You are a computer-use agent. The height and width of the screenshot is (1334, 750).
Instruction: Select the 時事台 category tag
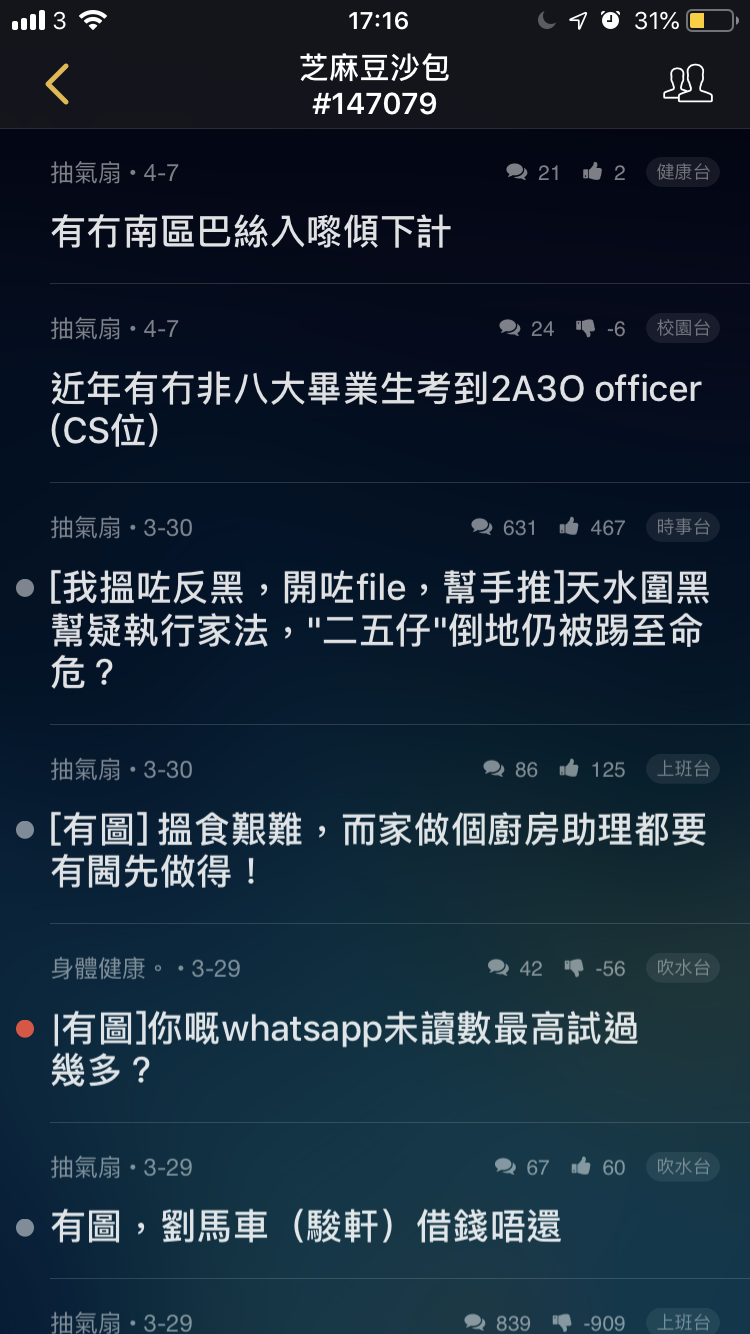point(683,527)
